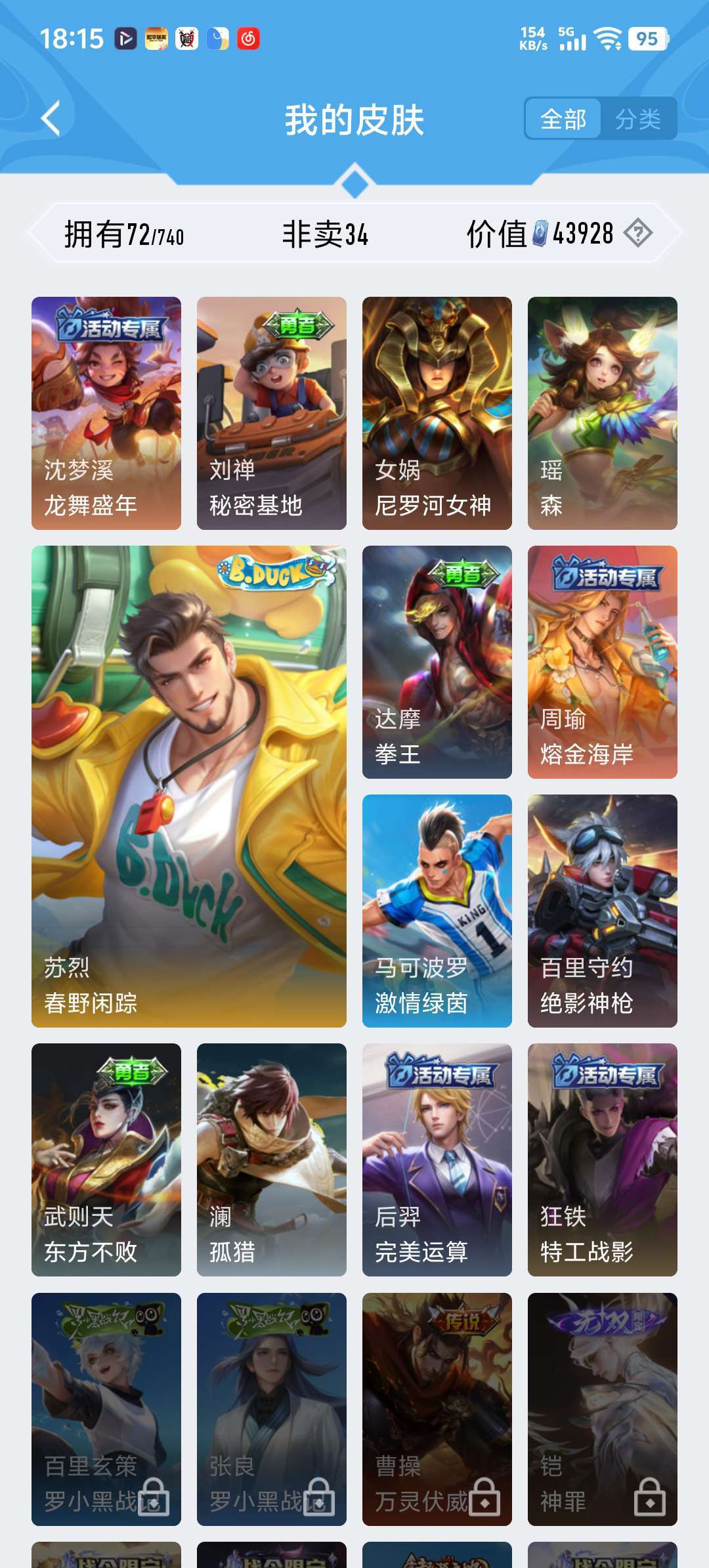
Task: View 武则天 东方不败 skin
Action: 106,1160
